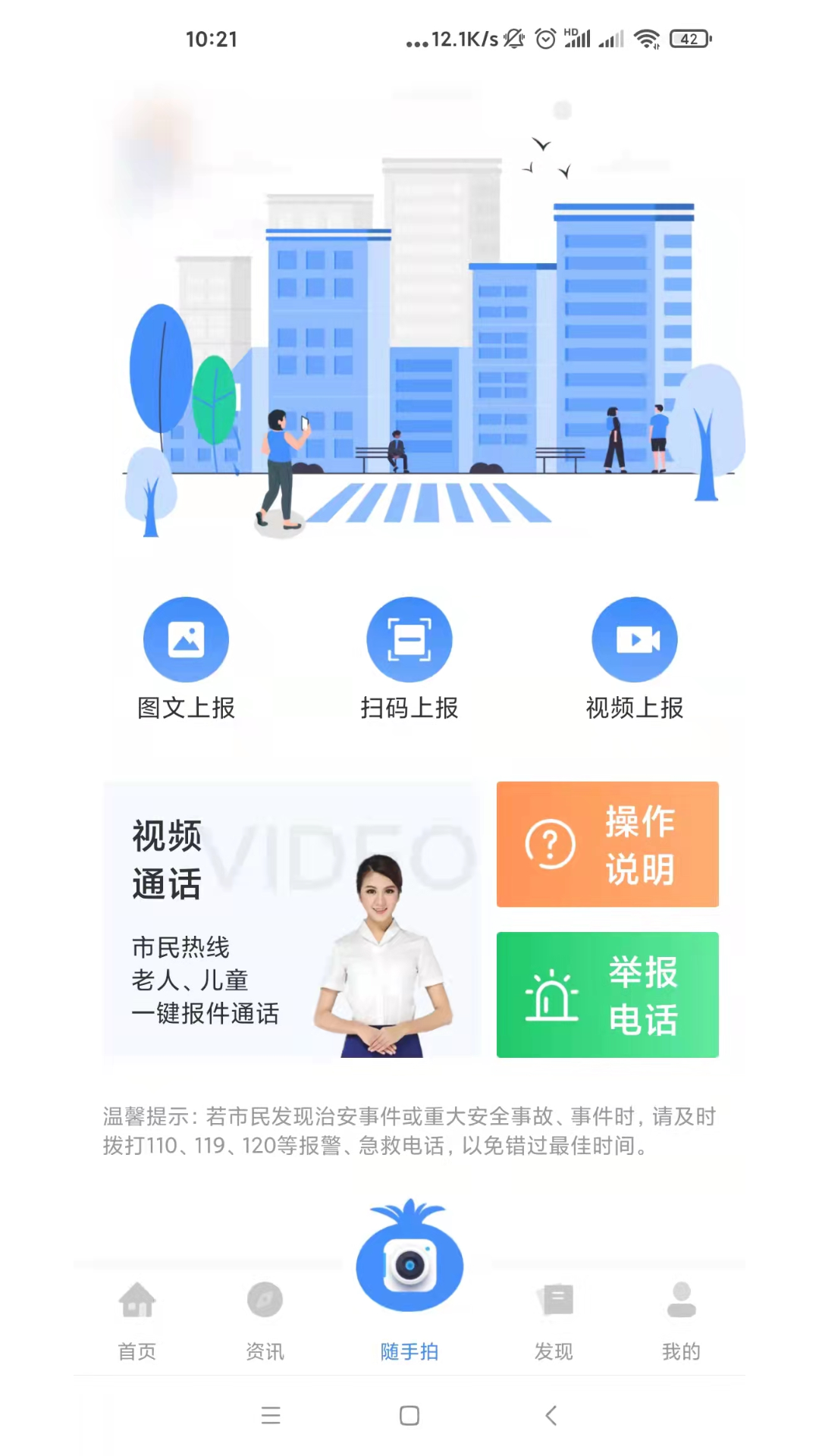819x1456 pixels.
Task: Switch to the 首页 tab
Action: coord(137,1321)
